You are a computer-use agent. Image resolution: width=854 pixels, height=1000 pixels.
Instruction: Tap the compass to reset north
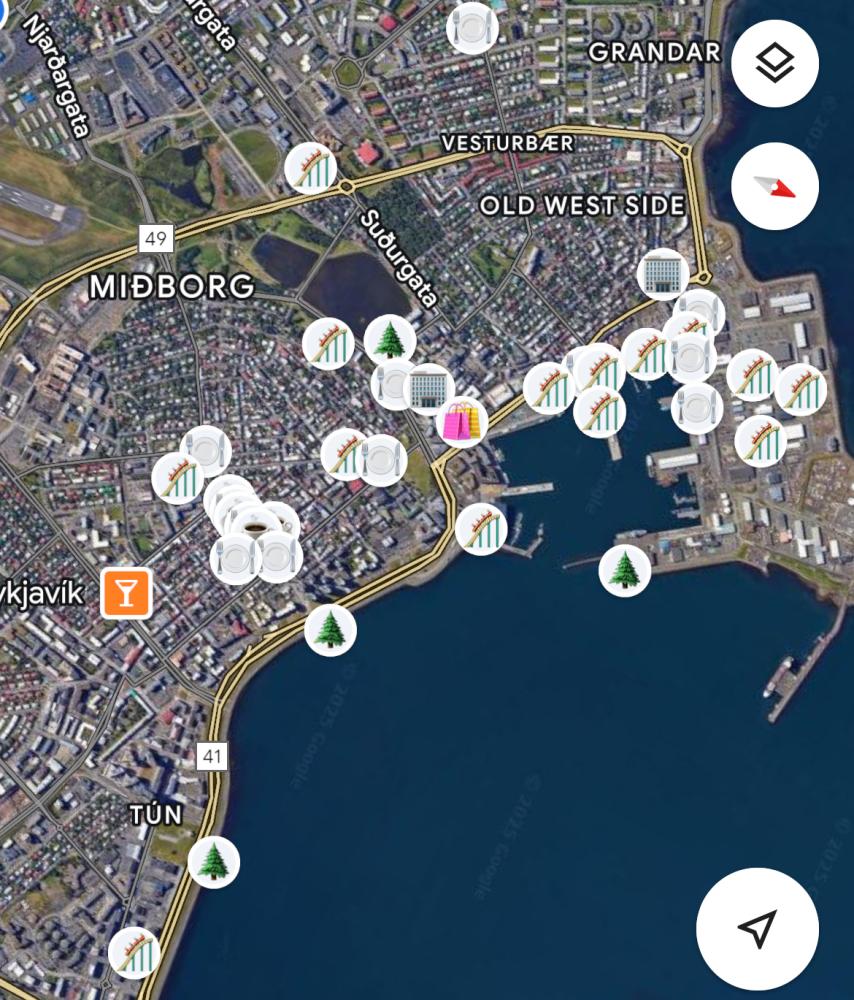(x=775, y=187)
